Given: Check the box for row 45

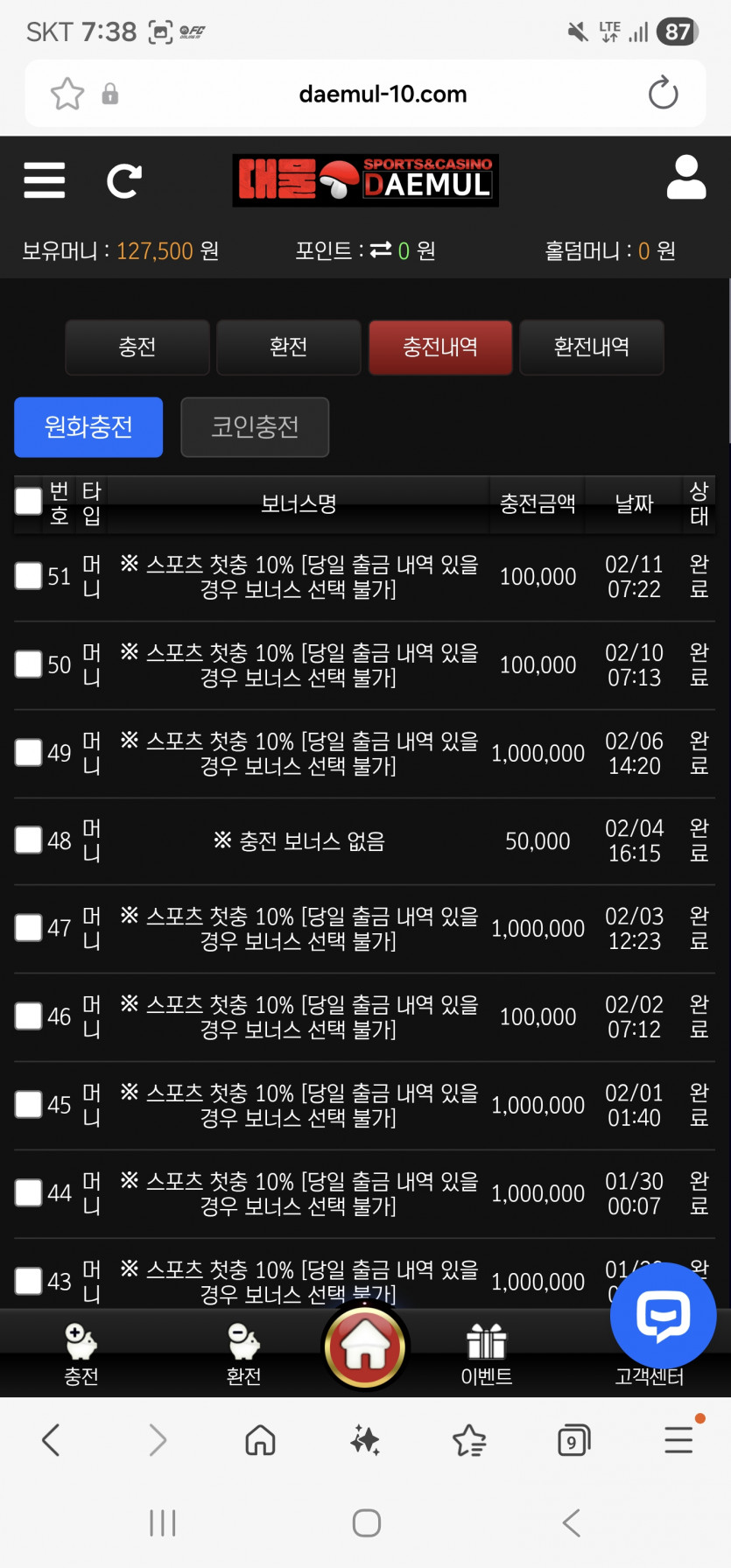Looking at the screenshot, I should (x=29, y=1105).
